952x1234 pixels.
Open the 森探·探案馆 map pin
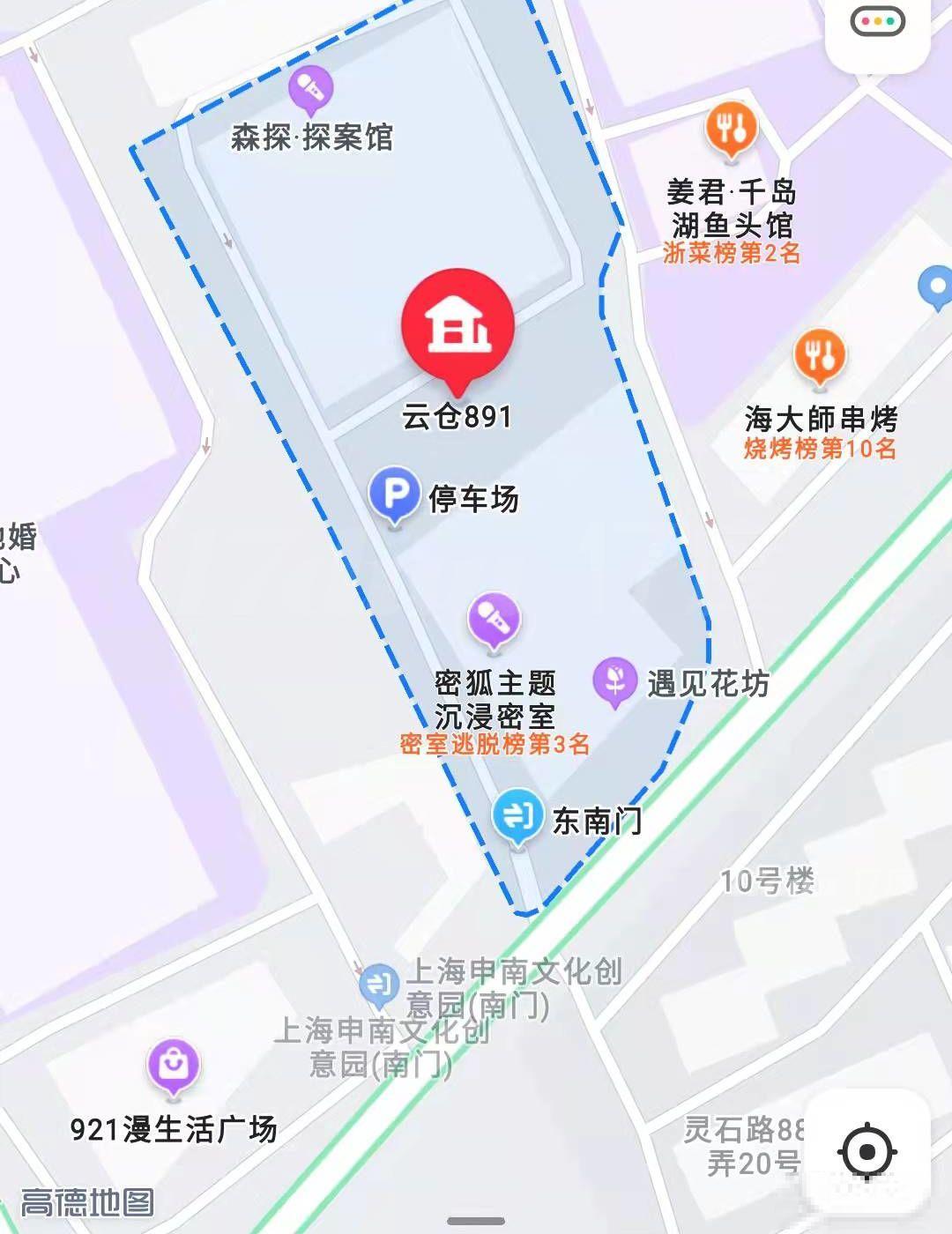310,88
